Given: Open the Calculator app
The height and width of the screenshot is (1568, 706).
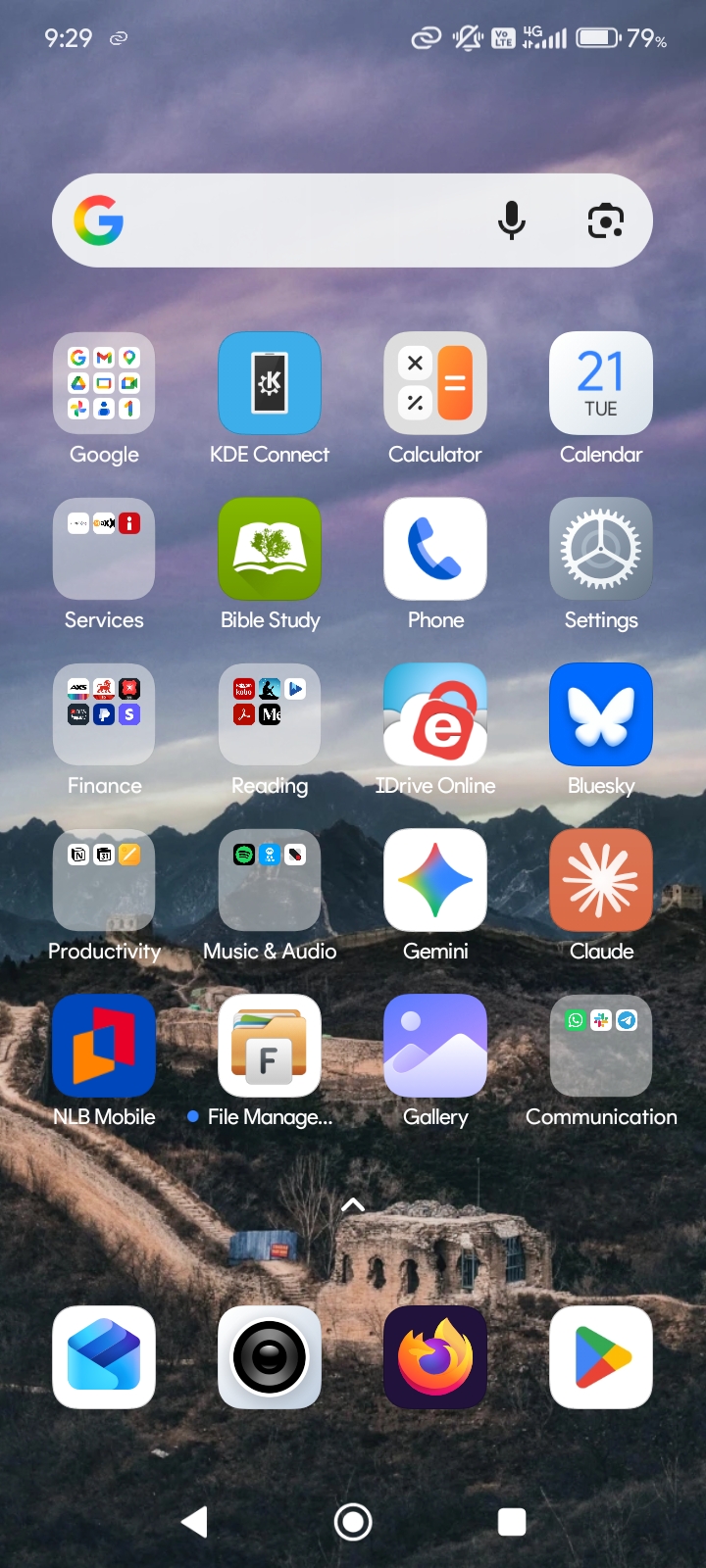Looking at the screenshot, I should [x=435, y=383].
